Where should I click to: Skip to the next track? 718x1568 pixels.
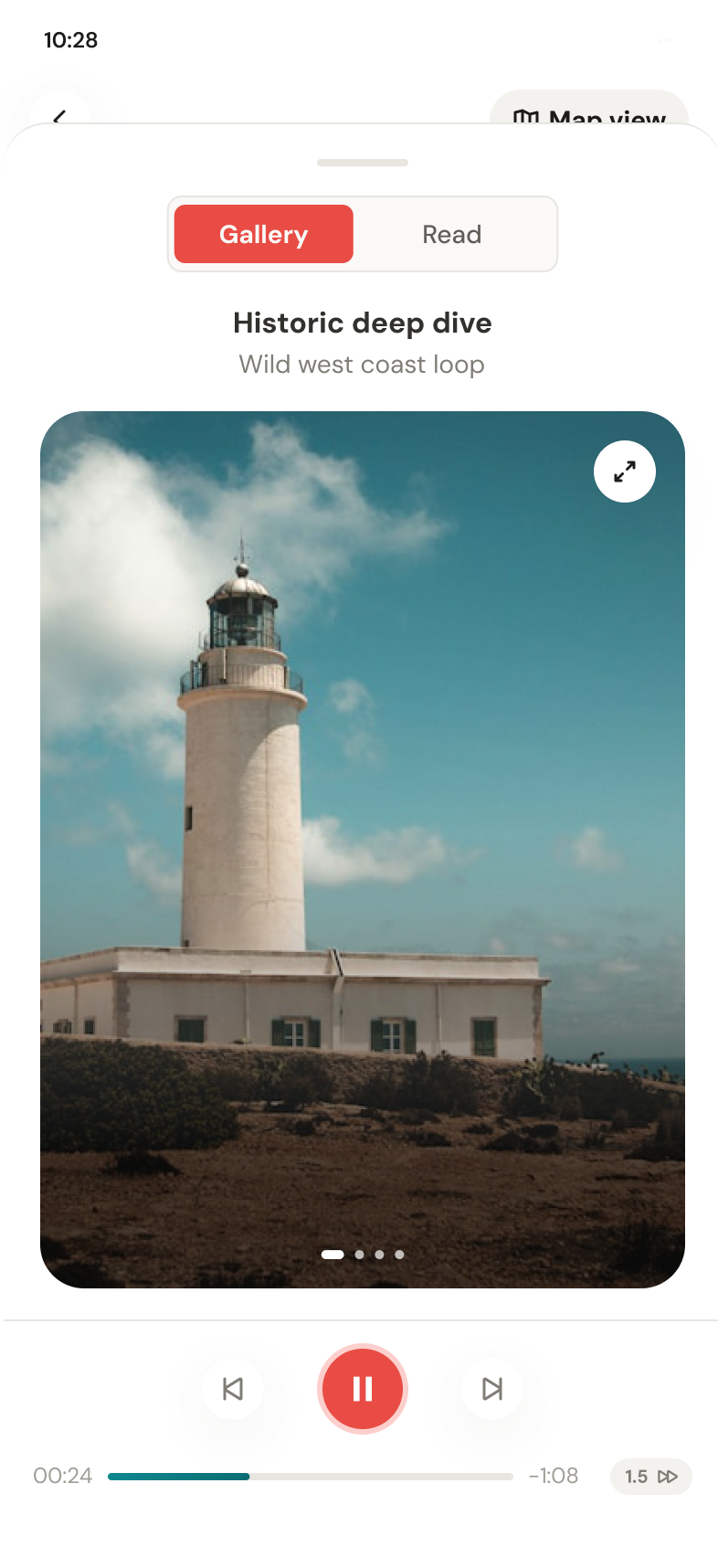(492, 1389)
